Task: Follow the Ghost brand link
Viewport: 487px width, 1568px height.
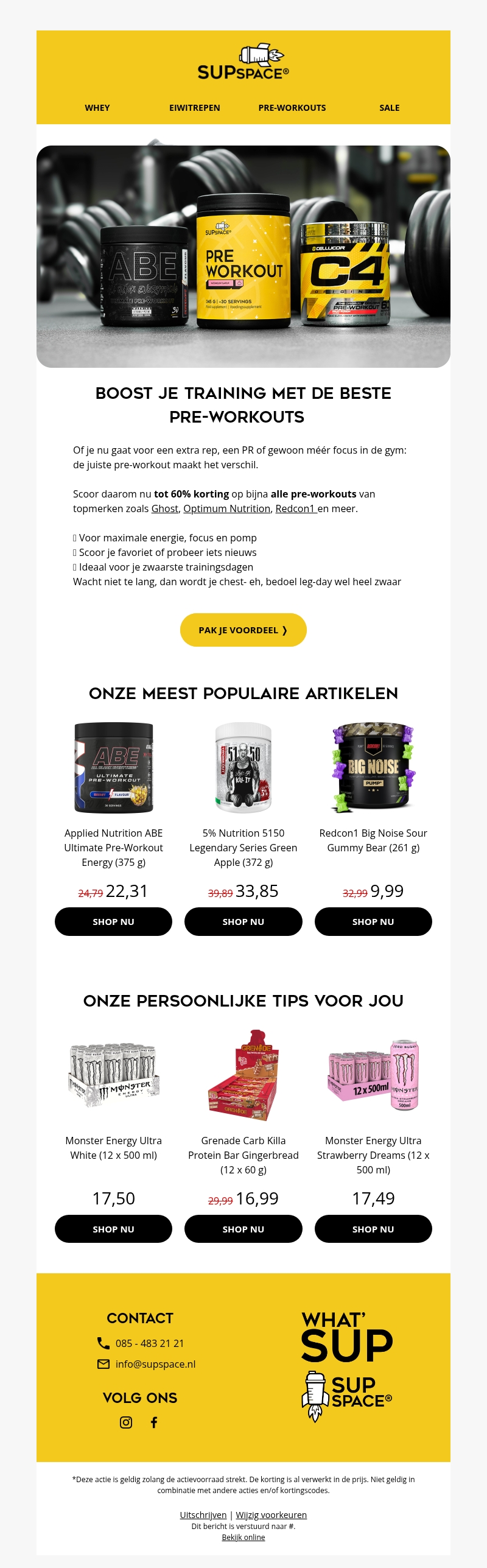Action: [165, 508]
